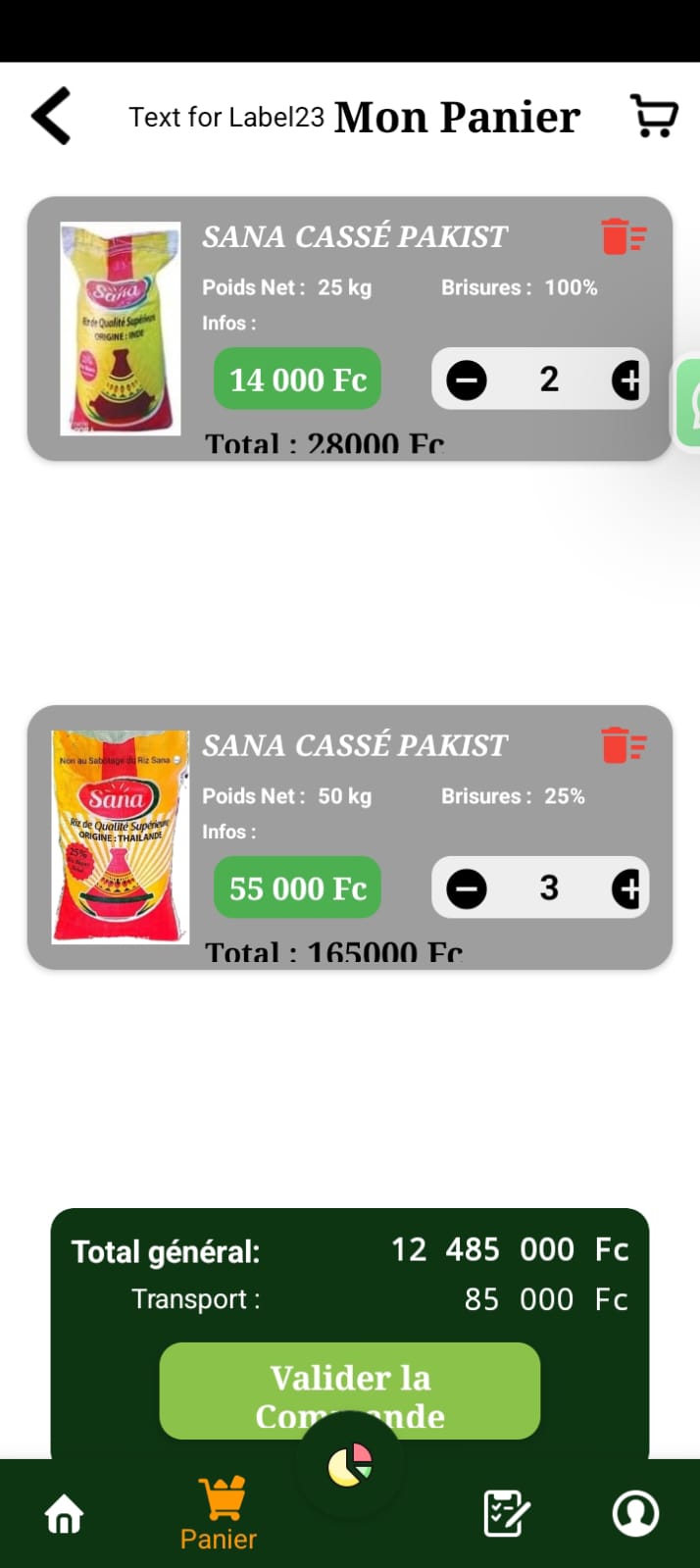This screenshot has height=1568, width=700.
Task: Open the orders checklist tab
Action: [507, 1513]
